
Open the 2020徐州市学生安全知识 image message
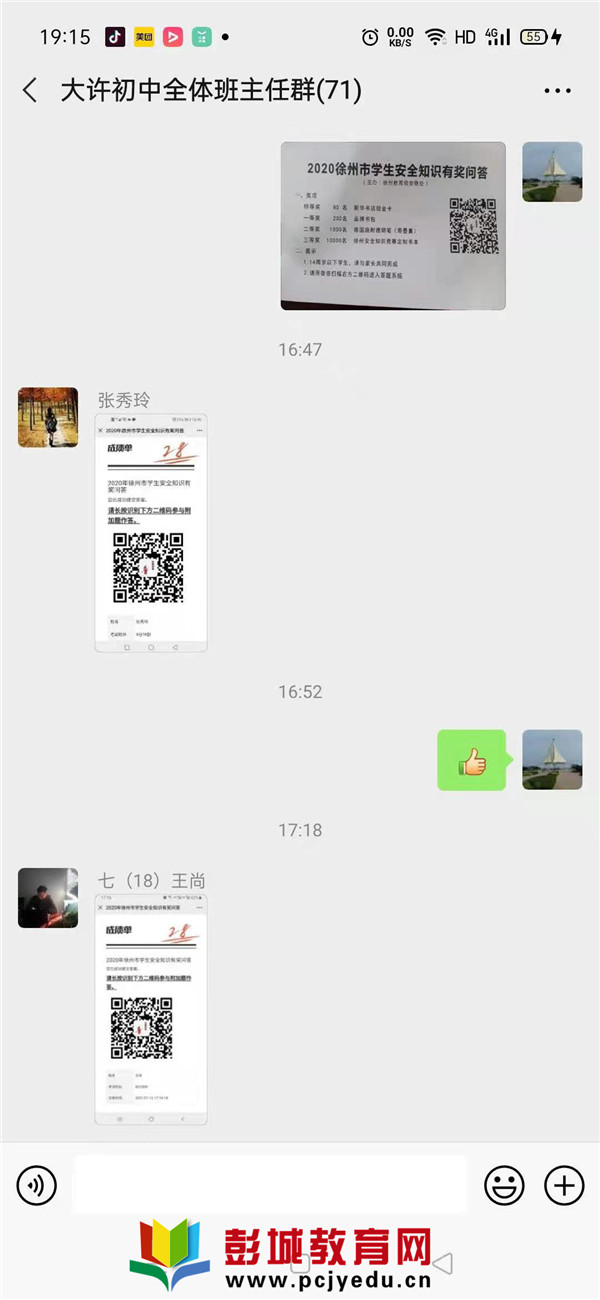click(392, 225)
